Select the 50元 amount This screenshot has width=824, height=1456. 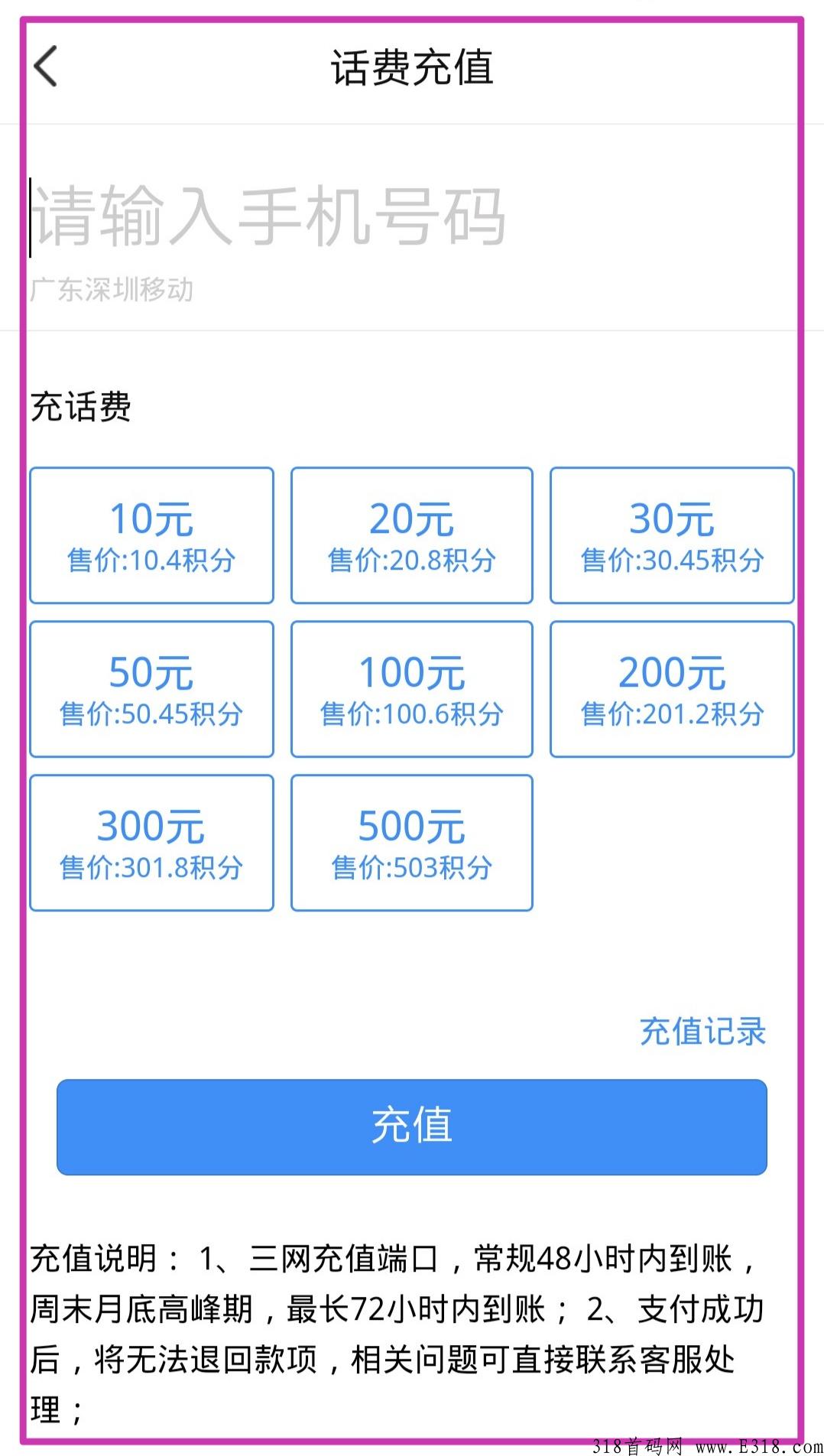[x=151, y=689]
